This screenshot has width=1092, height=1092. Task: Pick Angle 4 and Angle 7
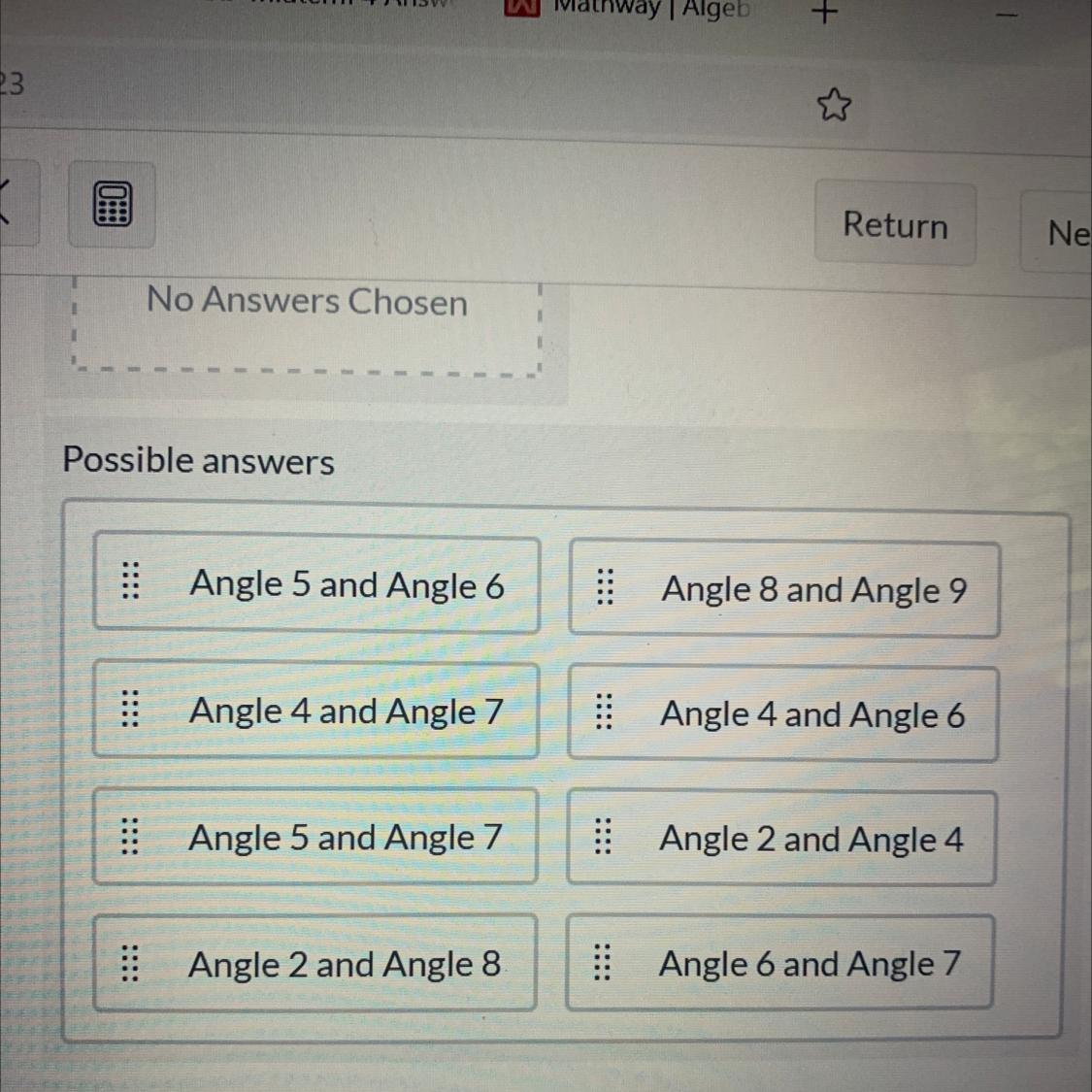point(315,711)
